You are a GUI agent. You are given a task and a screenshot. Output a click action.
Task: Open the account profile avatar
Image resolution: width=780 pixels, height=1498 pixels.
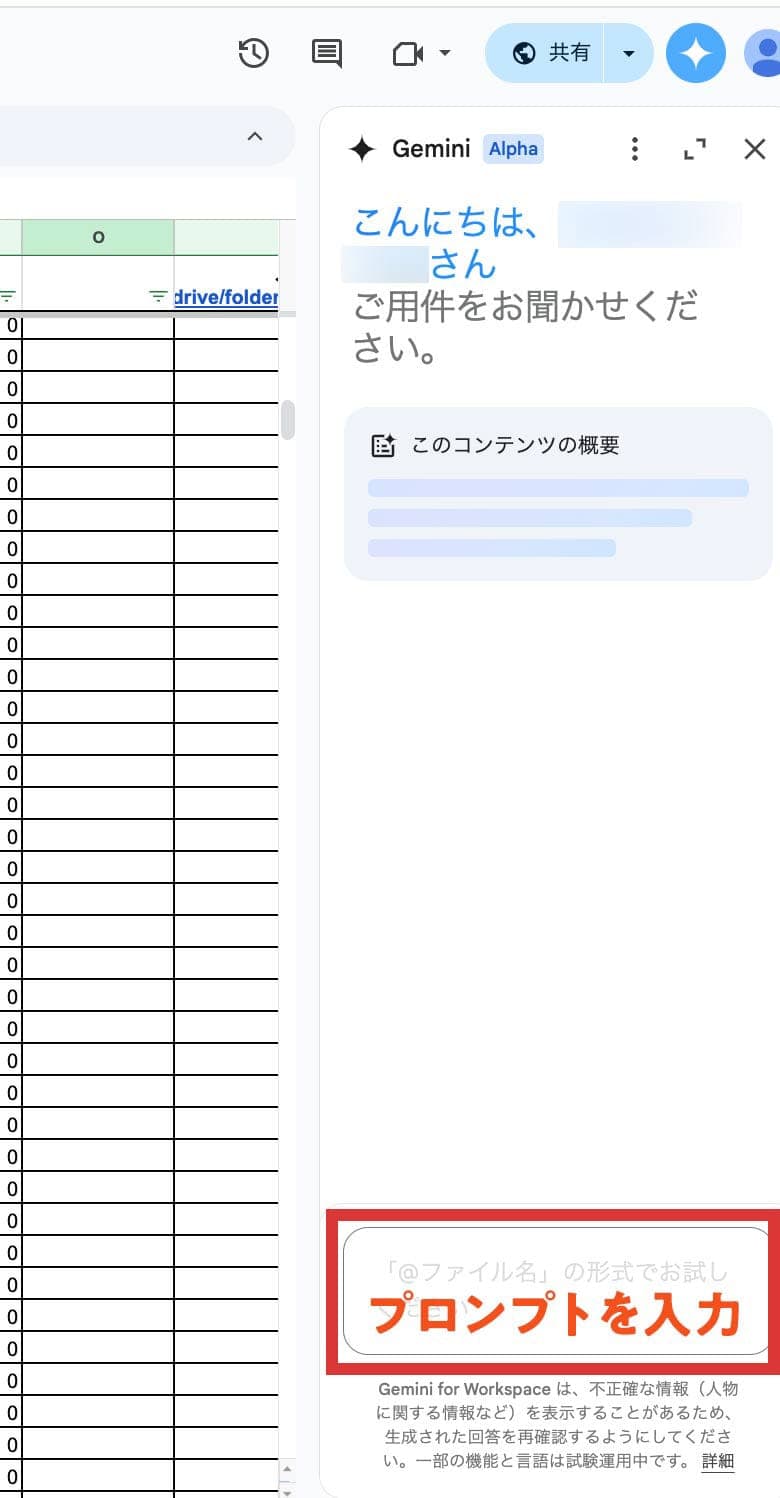(764, 53)
